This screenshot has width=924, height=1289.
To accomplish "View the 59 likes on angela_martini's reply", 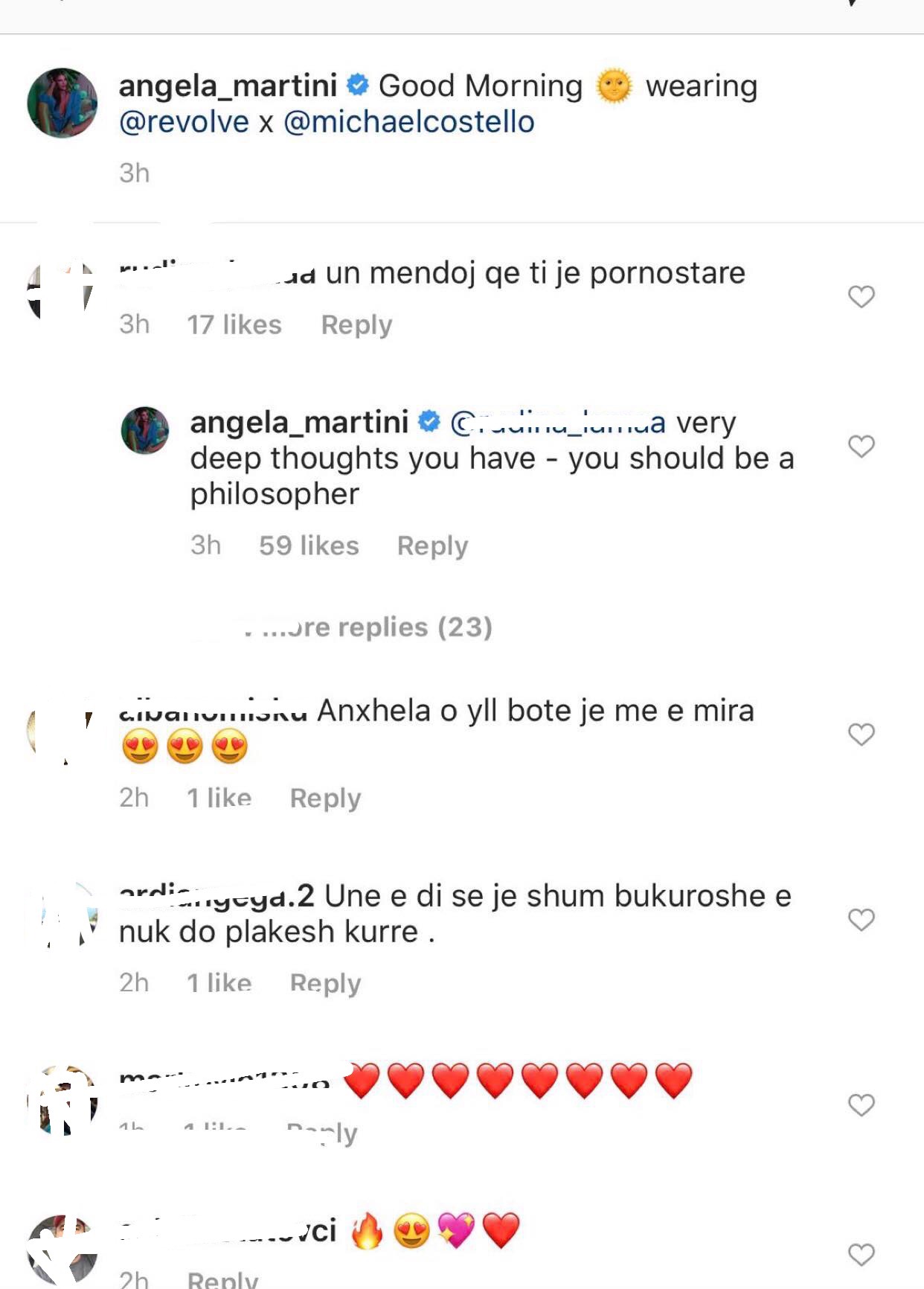I will [309, 546].
